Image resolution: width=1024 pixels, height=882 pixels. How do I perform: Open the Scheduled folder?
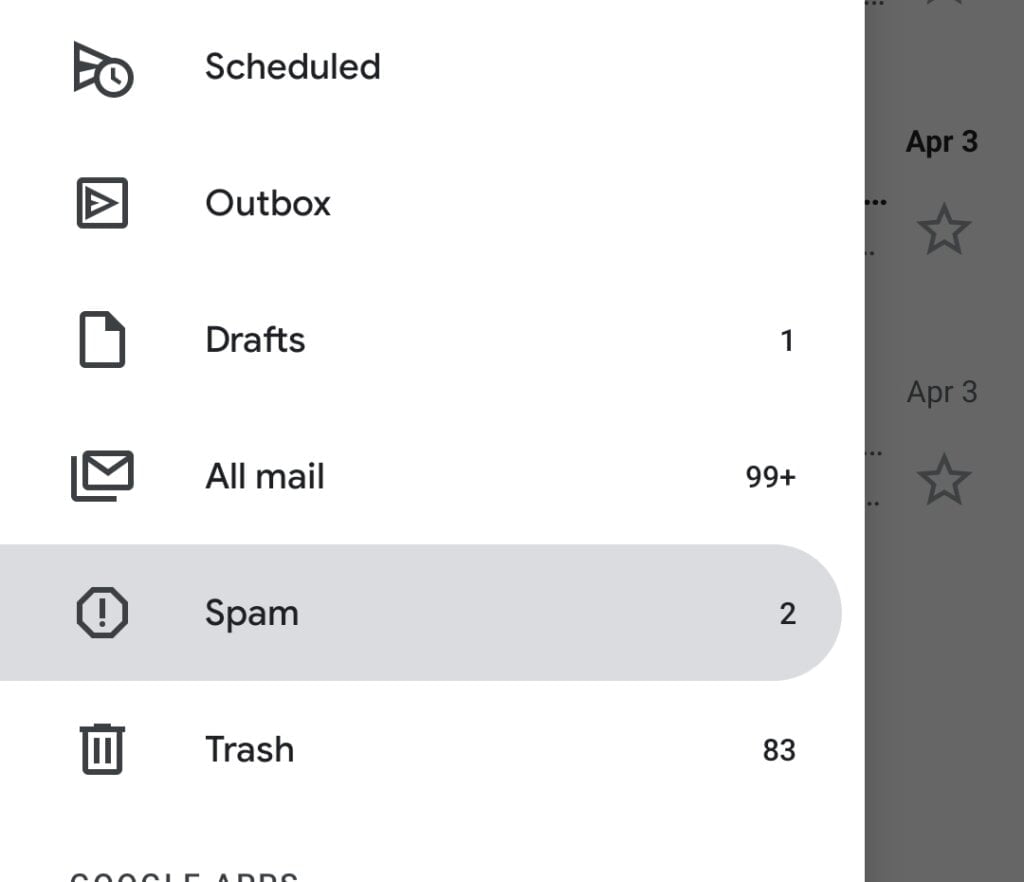(292, 67)
